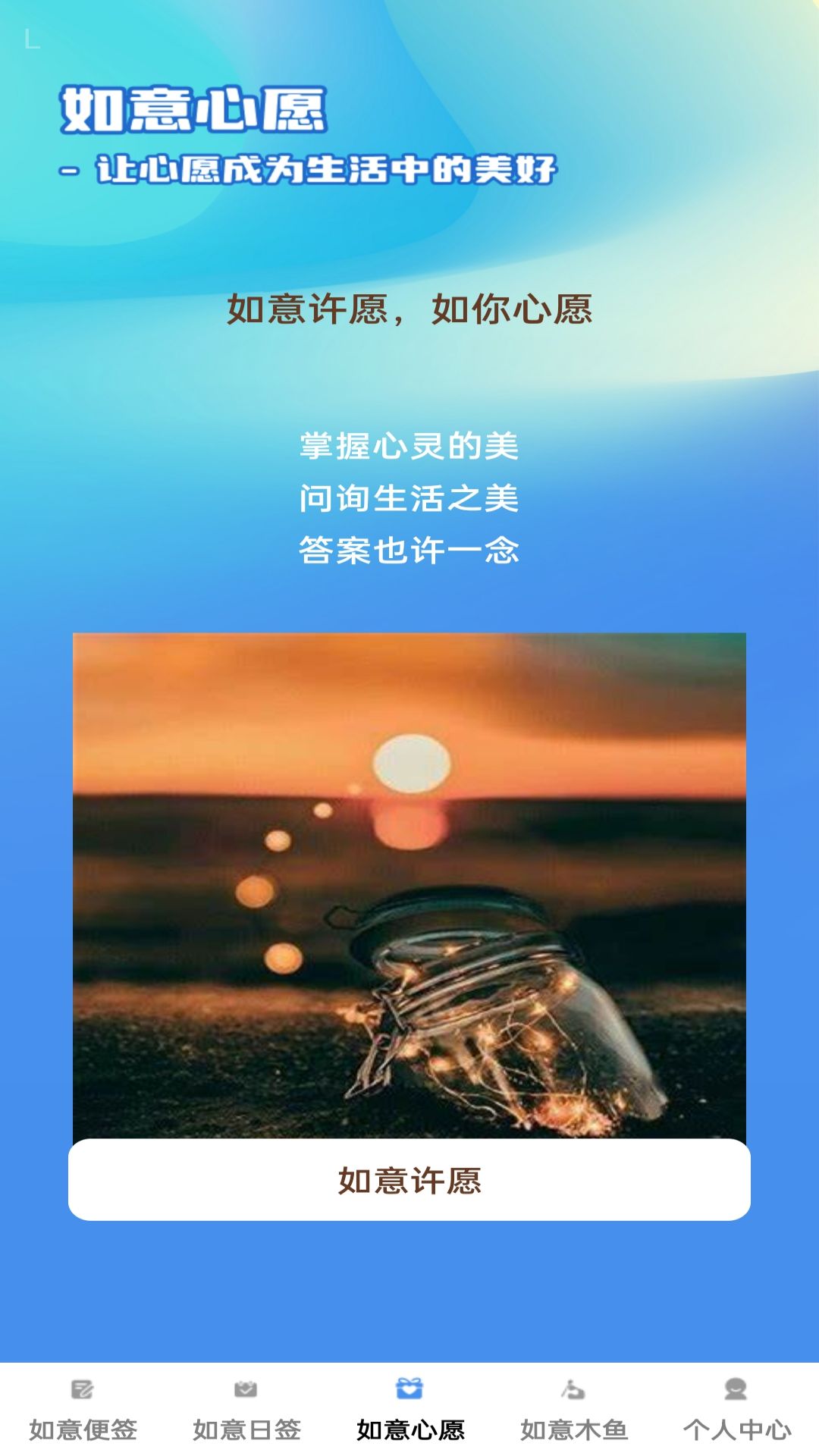The height and width of the screenshot is (1456, 819).
Task: Switch to the 如意便签 tab
Action: click(83, 1410)
